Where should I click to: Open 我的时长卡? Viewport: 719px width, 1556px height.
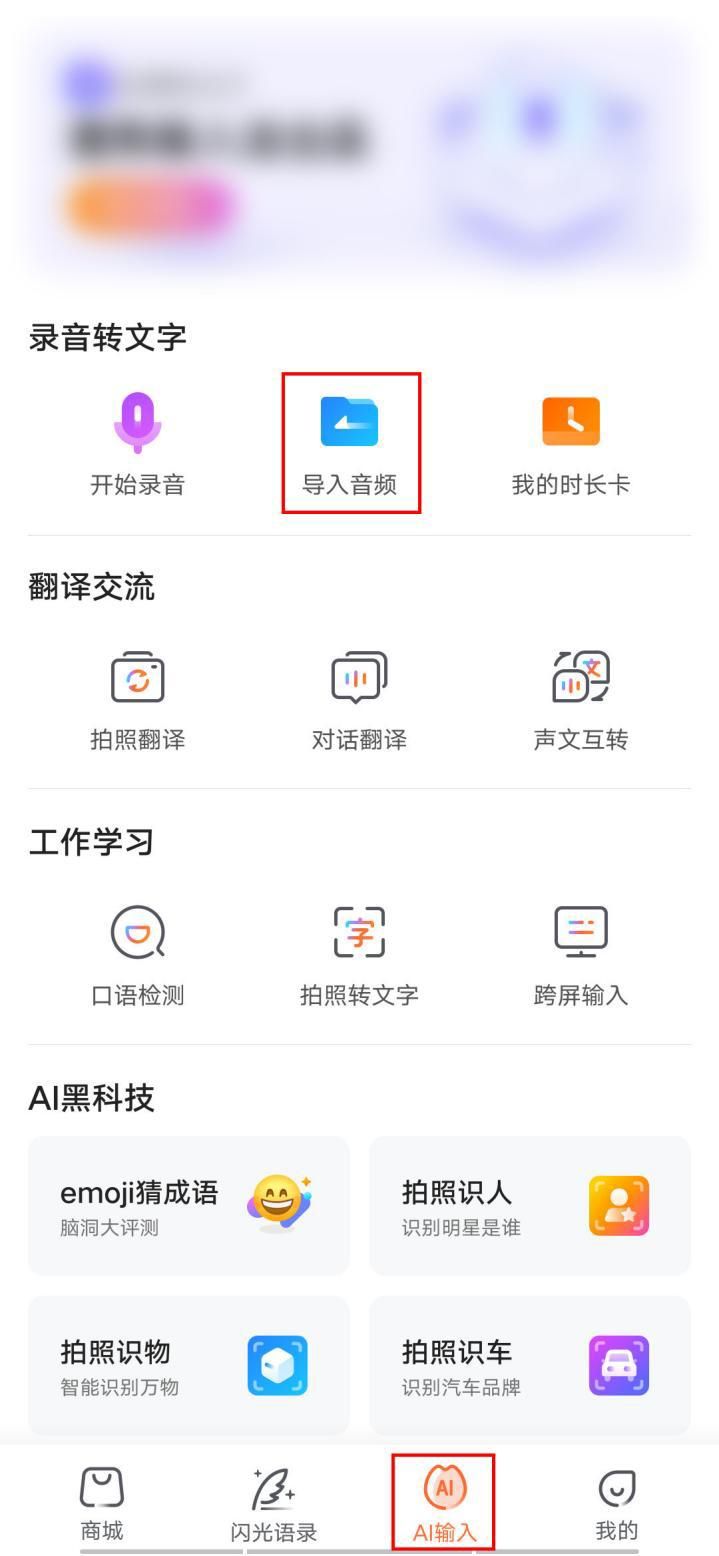(571, 443)
